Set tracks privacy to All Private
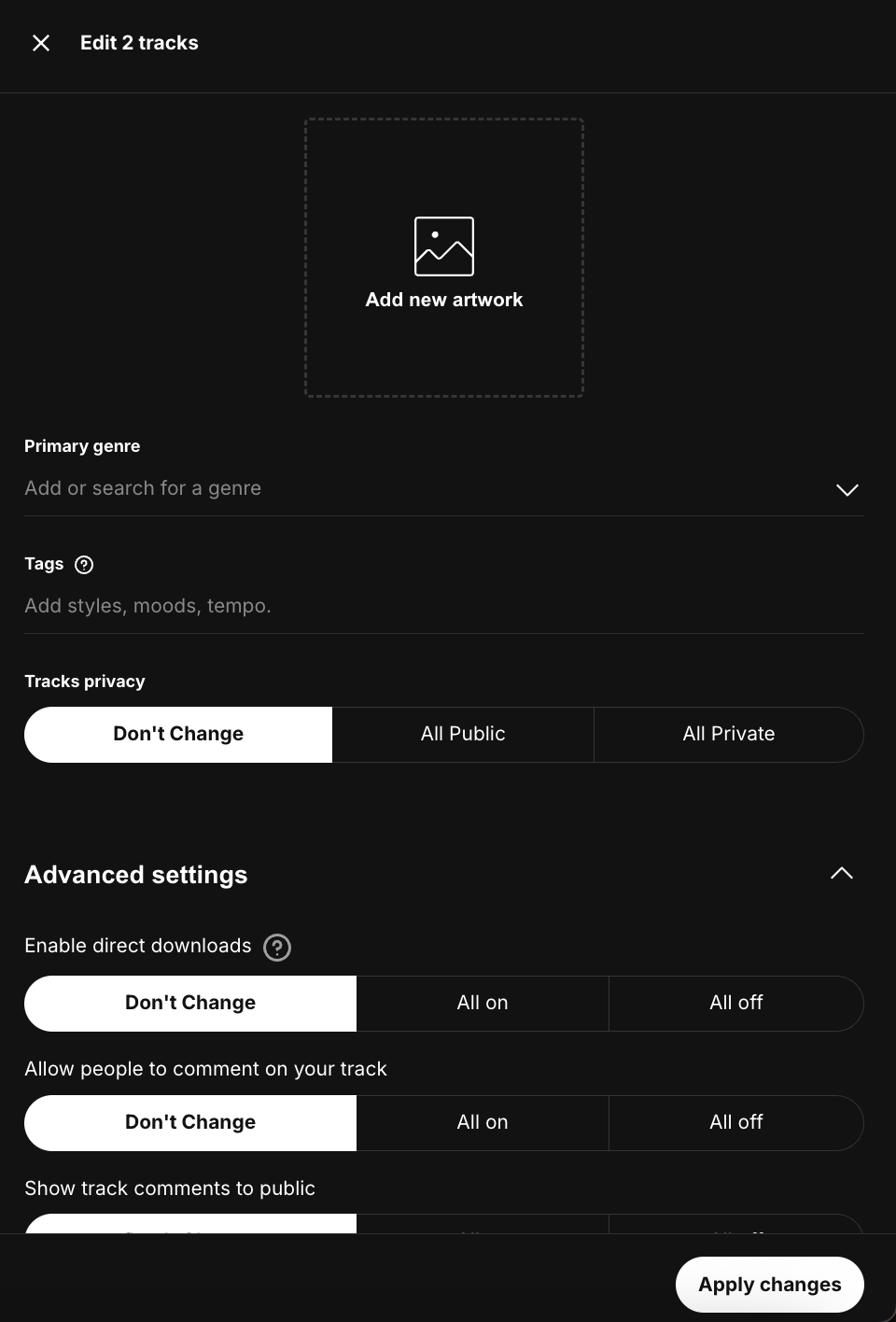The height and width of the screenshot is (1322, 896). click(728, 735)
